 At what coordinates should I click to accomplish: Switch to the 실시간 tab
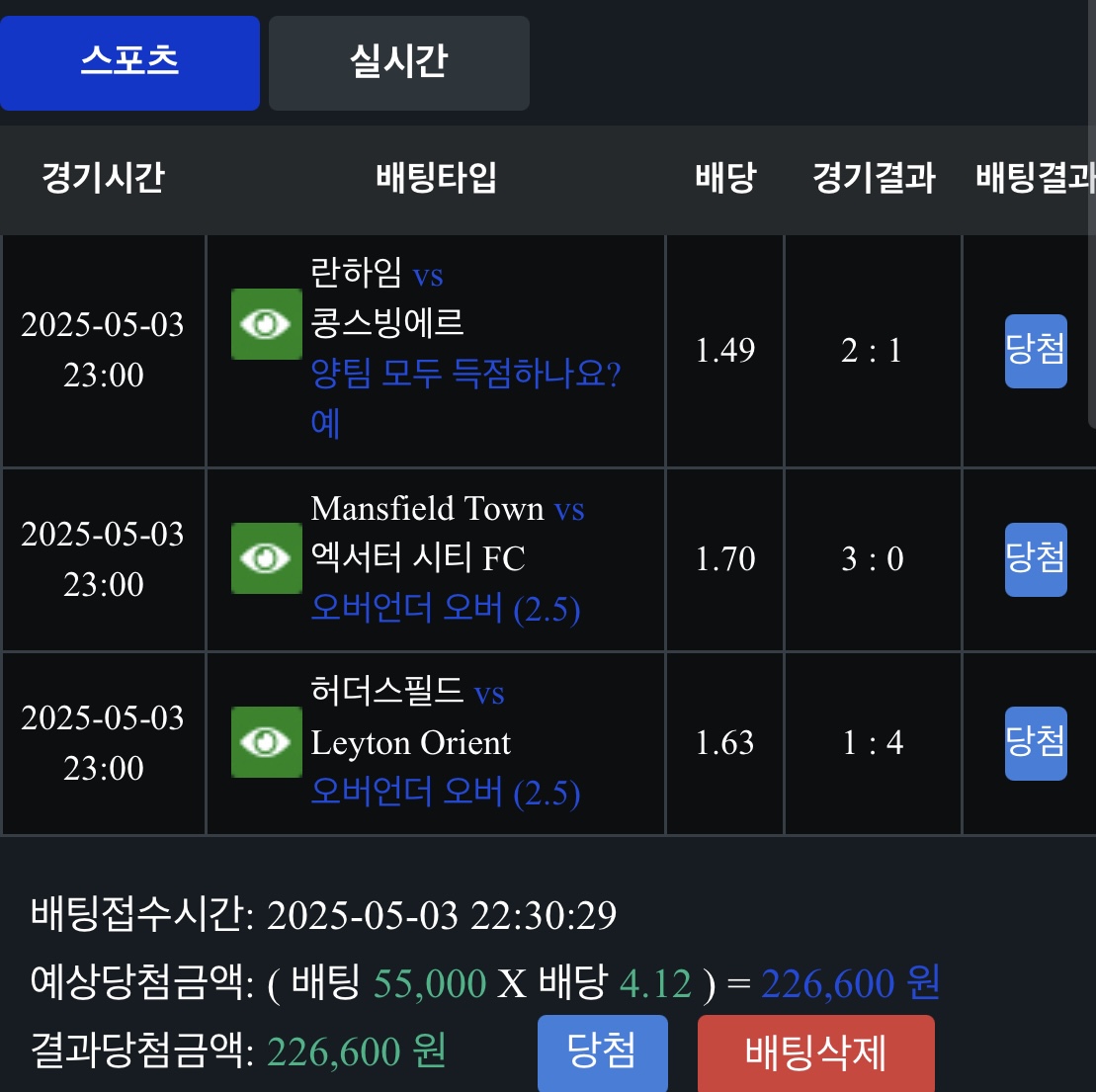point(398,62)
